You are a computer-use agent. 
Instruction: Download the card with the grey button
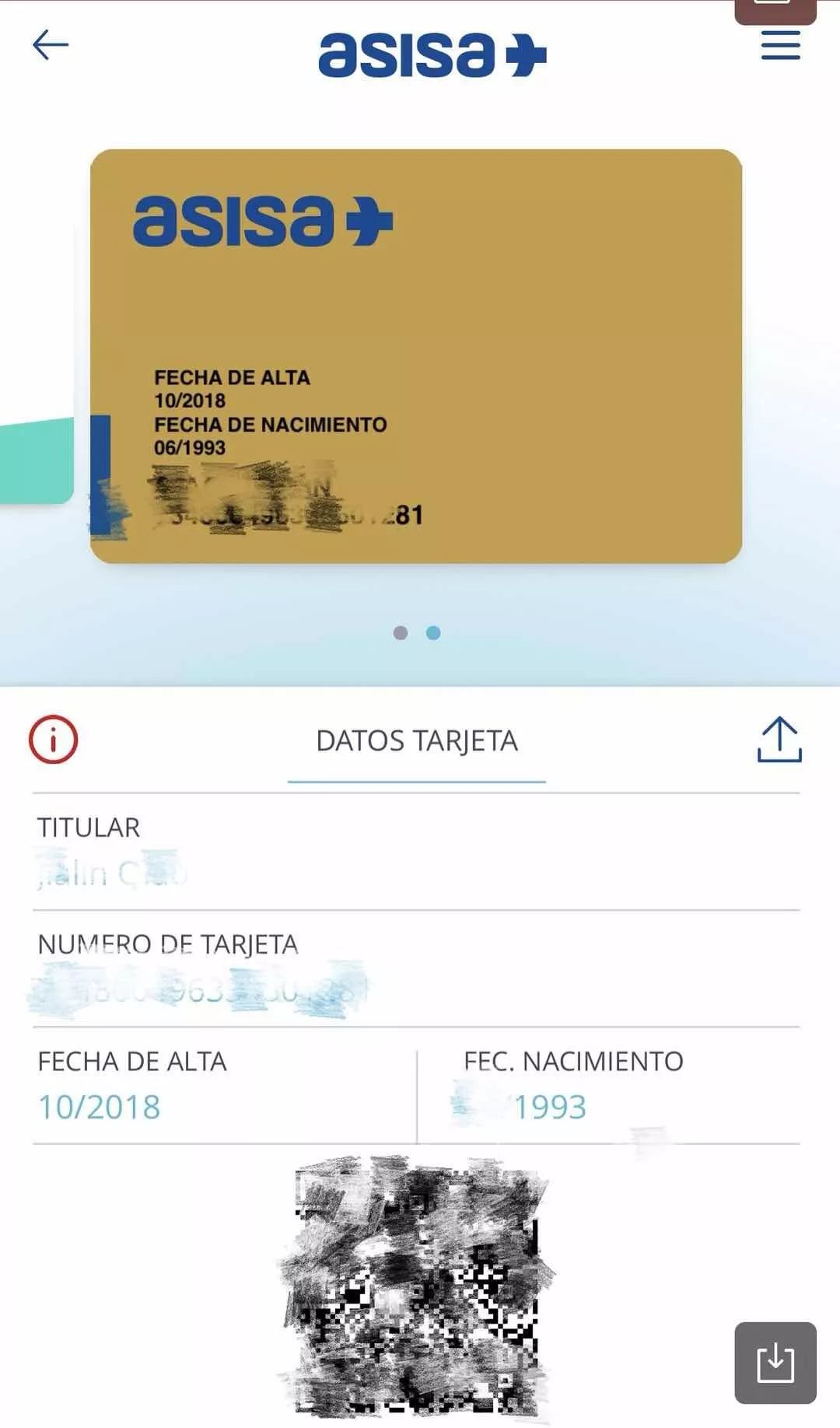coord(775,1362)
